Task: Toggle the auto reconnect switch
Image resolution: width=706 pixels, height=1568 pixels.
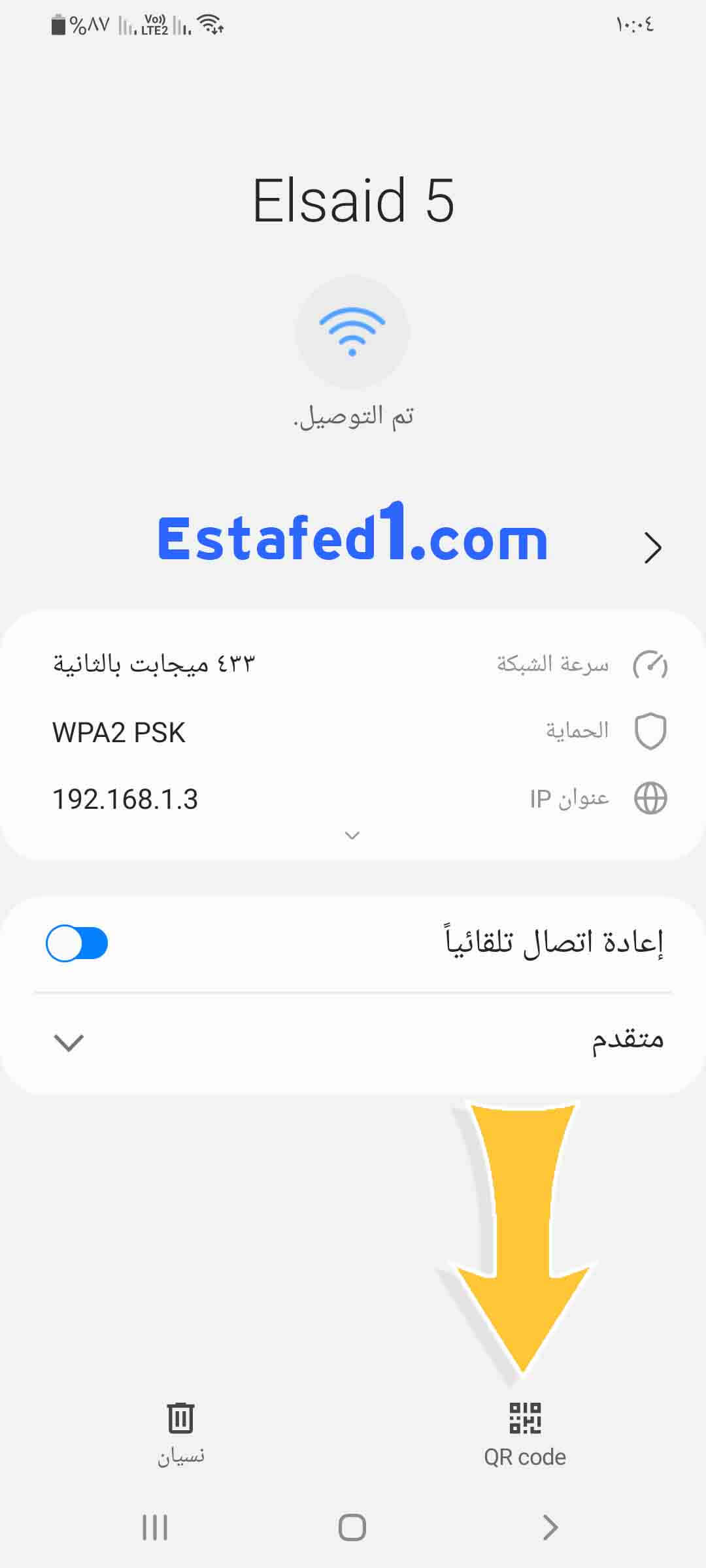Action: 77,943
